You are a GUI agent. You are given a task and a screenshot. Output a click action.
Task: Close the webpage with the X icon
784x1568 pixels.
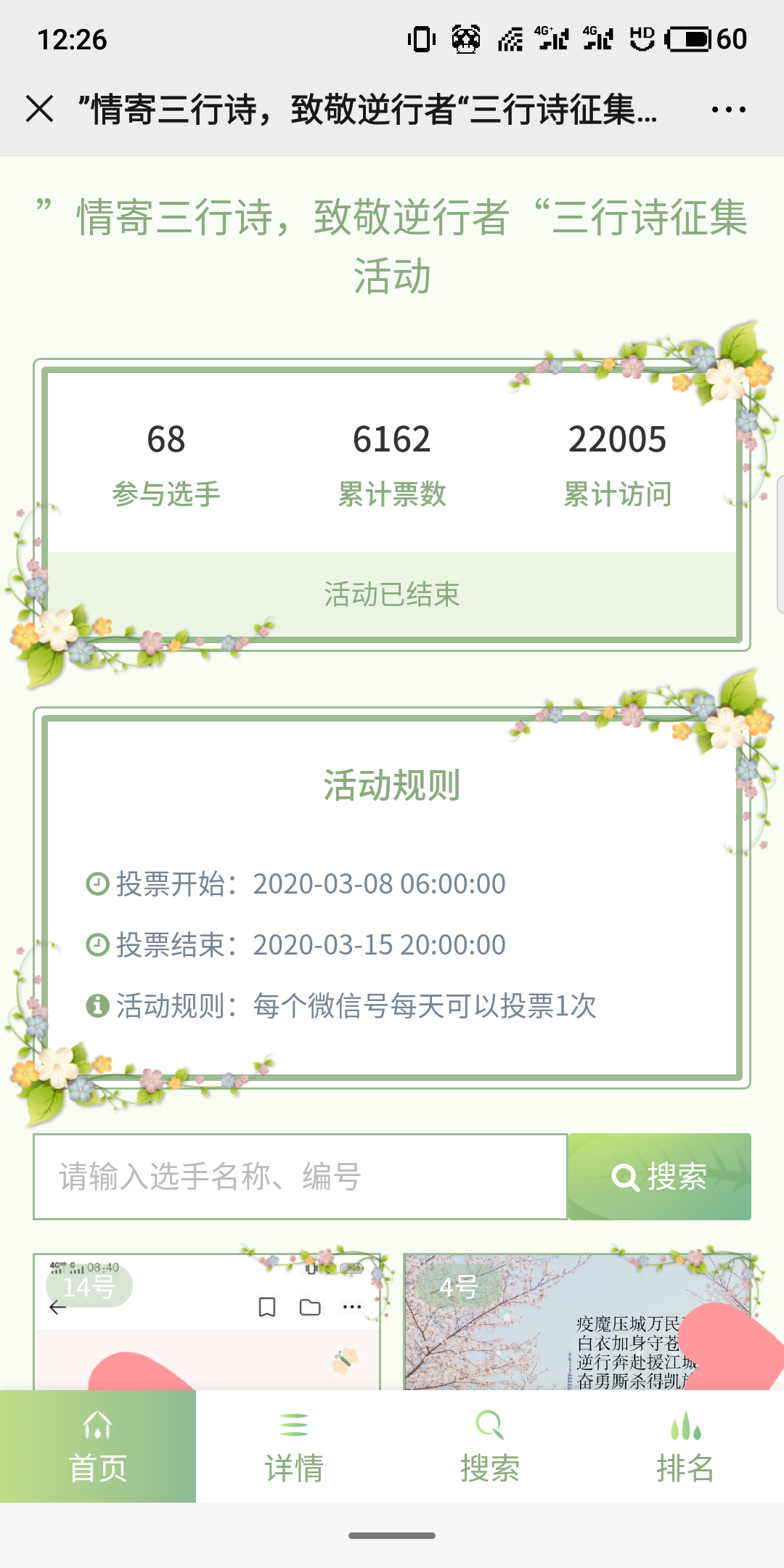coord(40,110)
